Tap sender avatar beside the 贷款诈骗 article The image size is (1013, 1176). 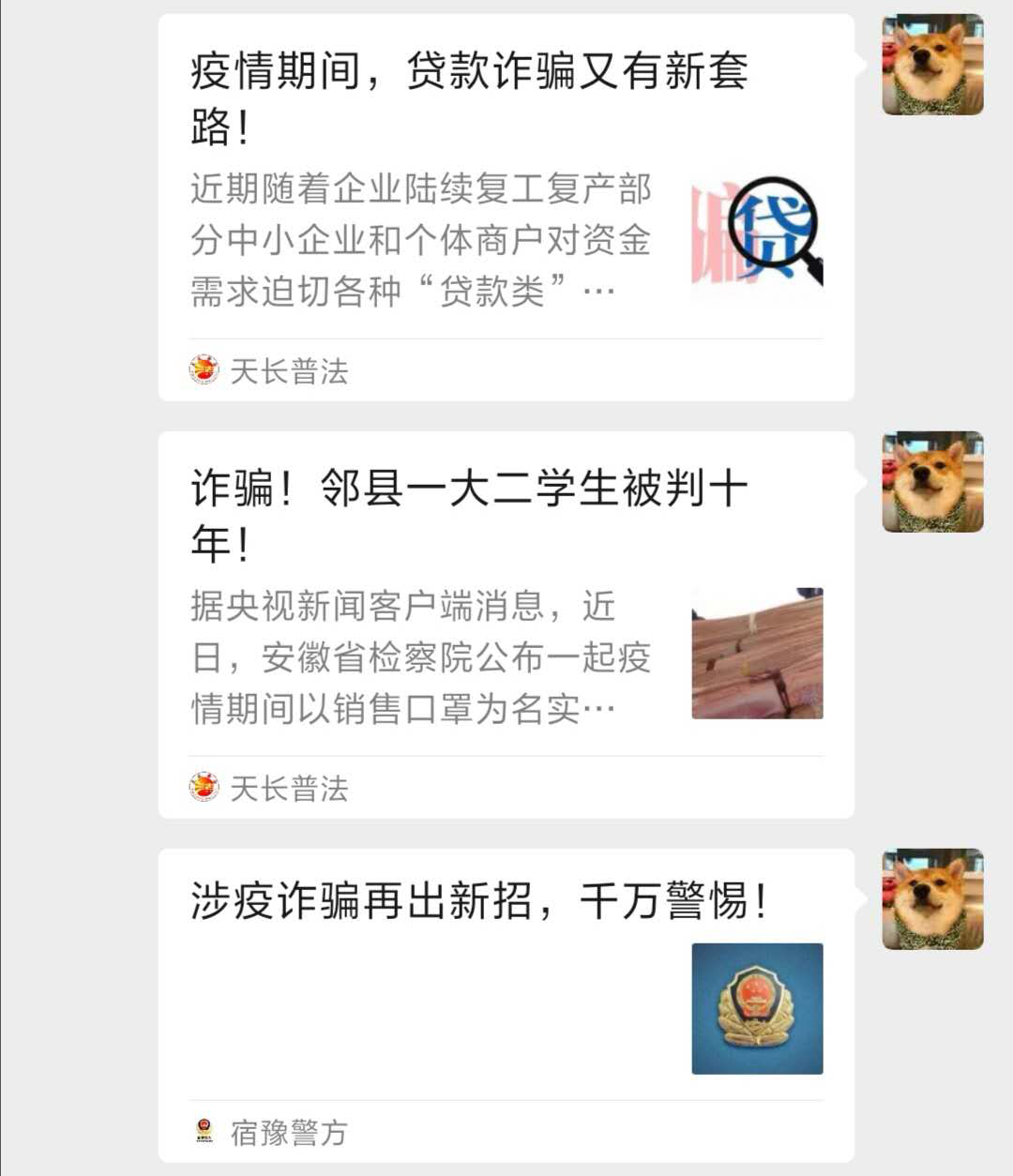coord(932,65)
